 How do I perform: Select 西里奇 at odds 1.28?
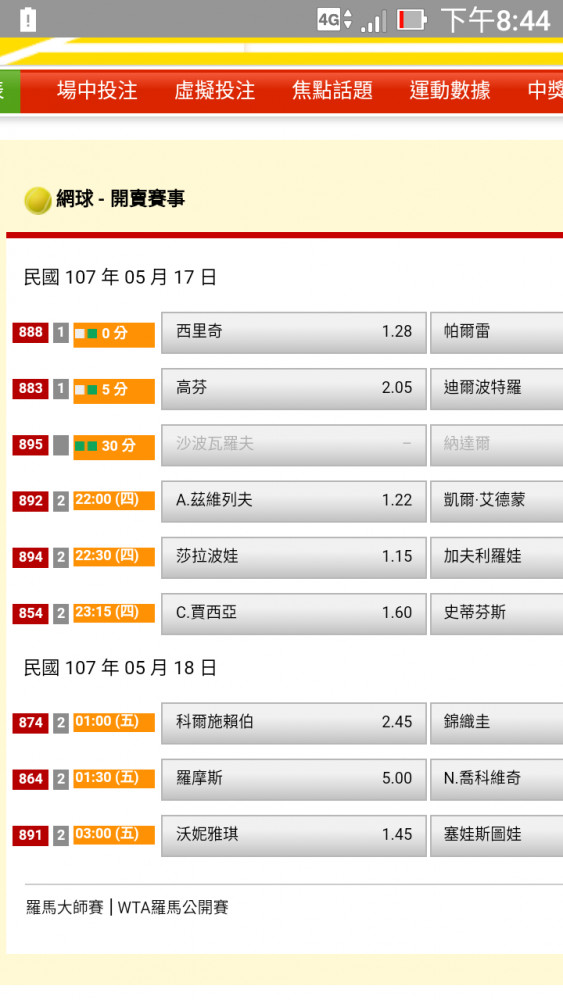tap(293, 332)
